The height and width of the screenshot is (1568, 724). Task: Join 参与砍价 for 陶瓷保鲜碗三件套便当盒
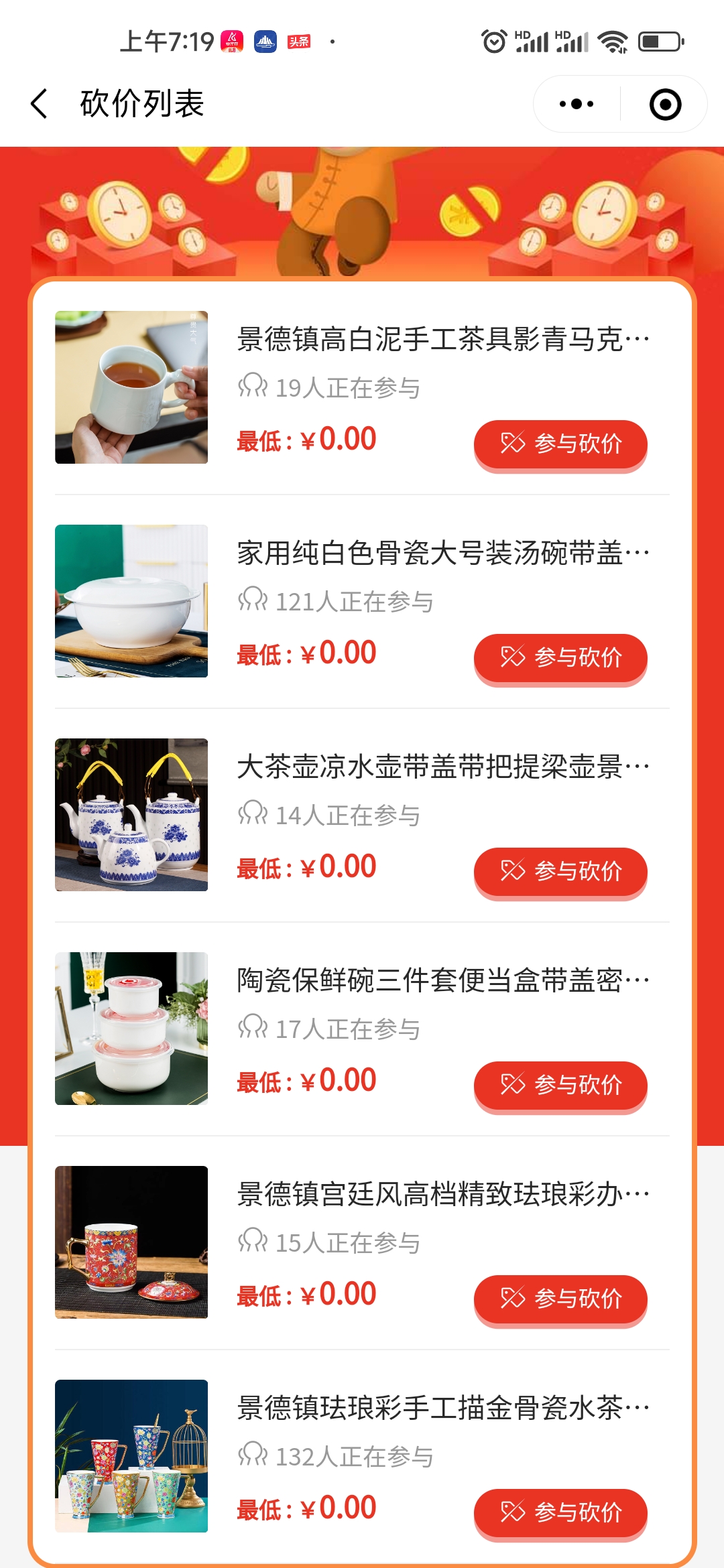560,1085
